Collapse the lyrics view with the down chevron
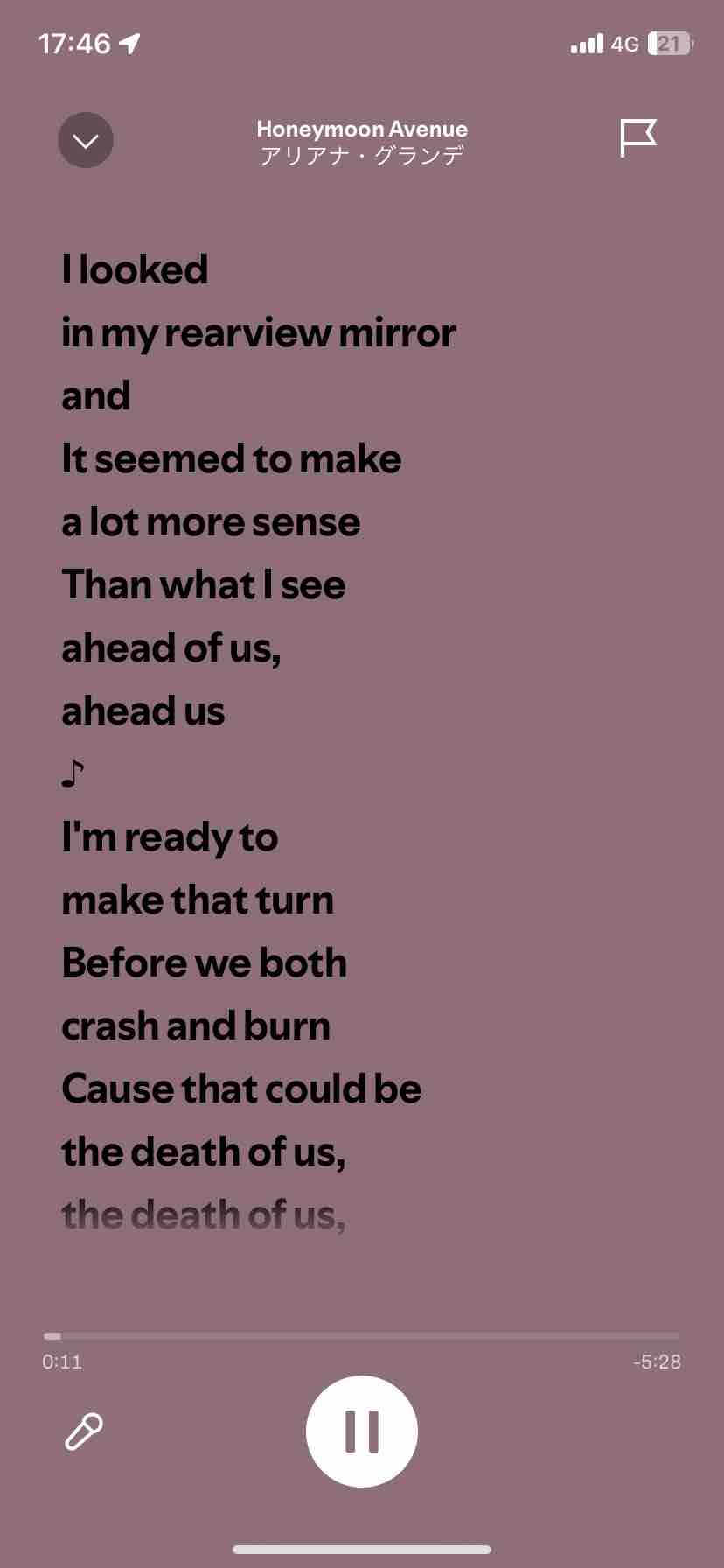Screen dimensions: 724x1568 coord(86,140)
